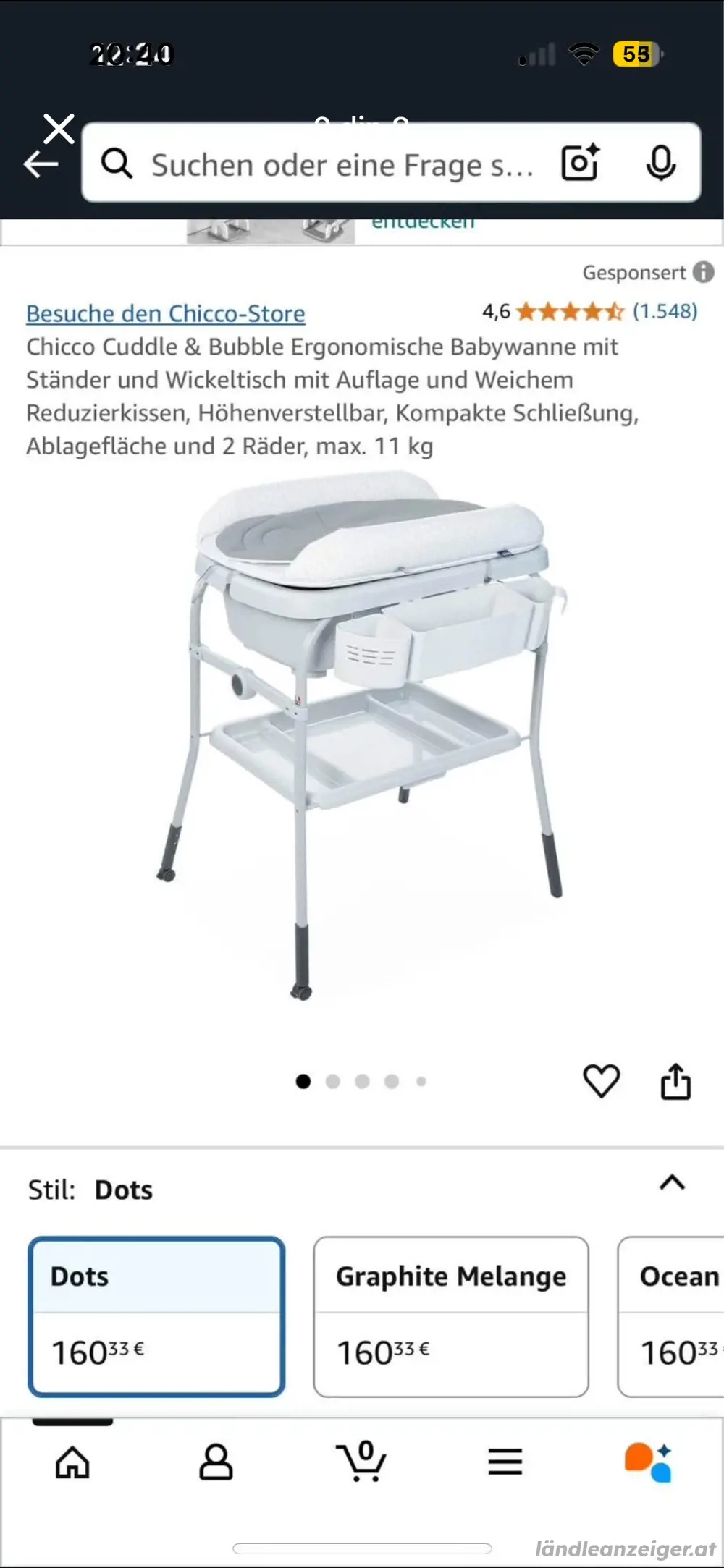Go back with the arrow
The height and width of the screenshot is (1568, 724).
[x=41, y=162]
